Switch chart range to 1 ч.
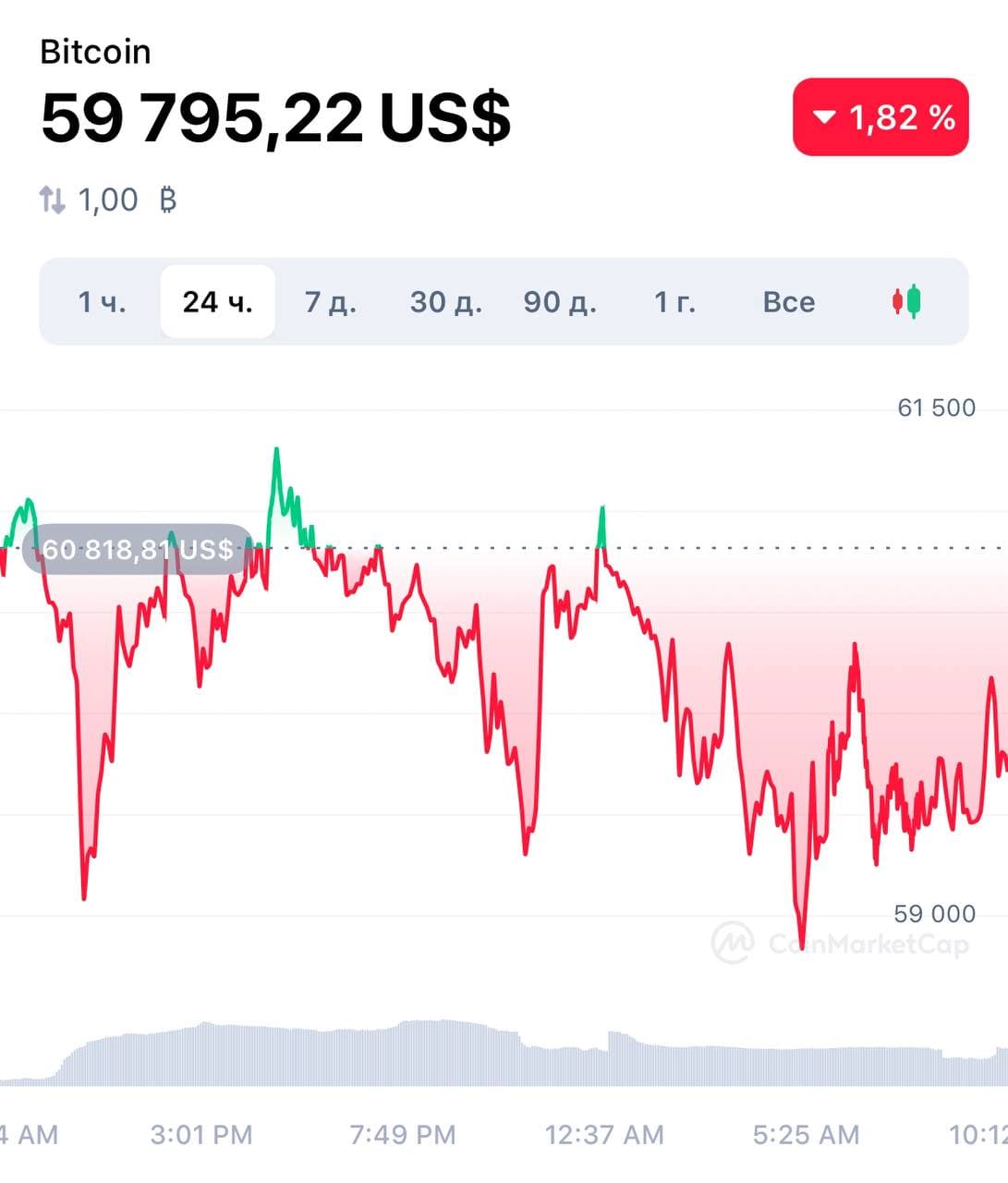Image resolution: width=1008 pixels, height=1183 pixels. click(x=103, y=302)
